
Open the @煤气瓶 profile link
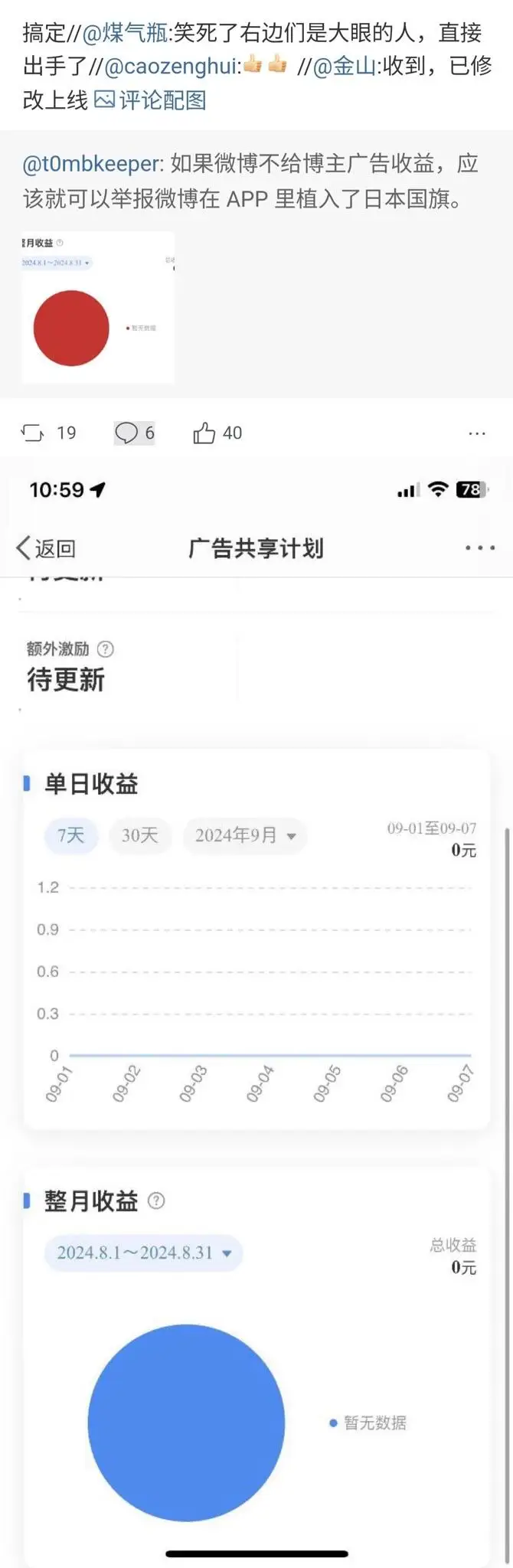coord(125,33)
